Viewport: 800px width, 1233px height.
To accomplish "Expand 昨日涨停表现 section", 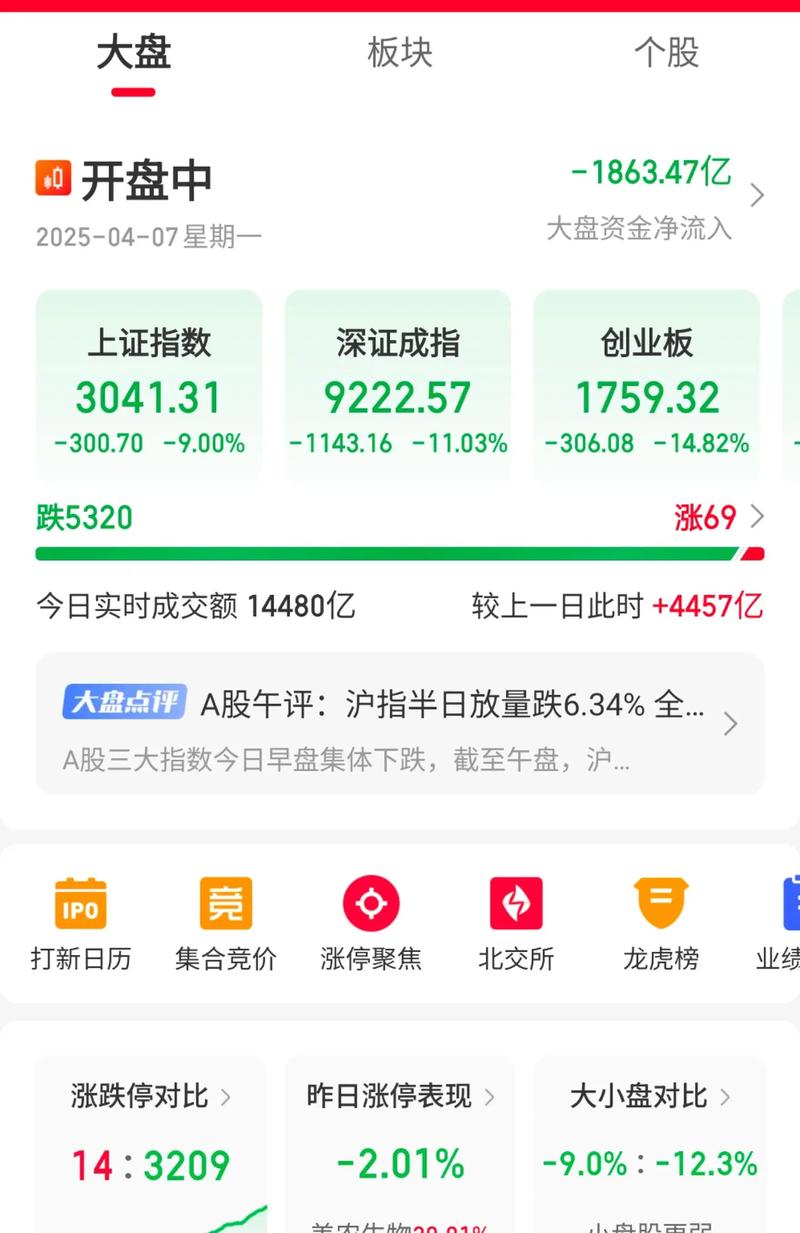I will coord(488,1096).
